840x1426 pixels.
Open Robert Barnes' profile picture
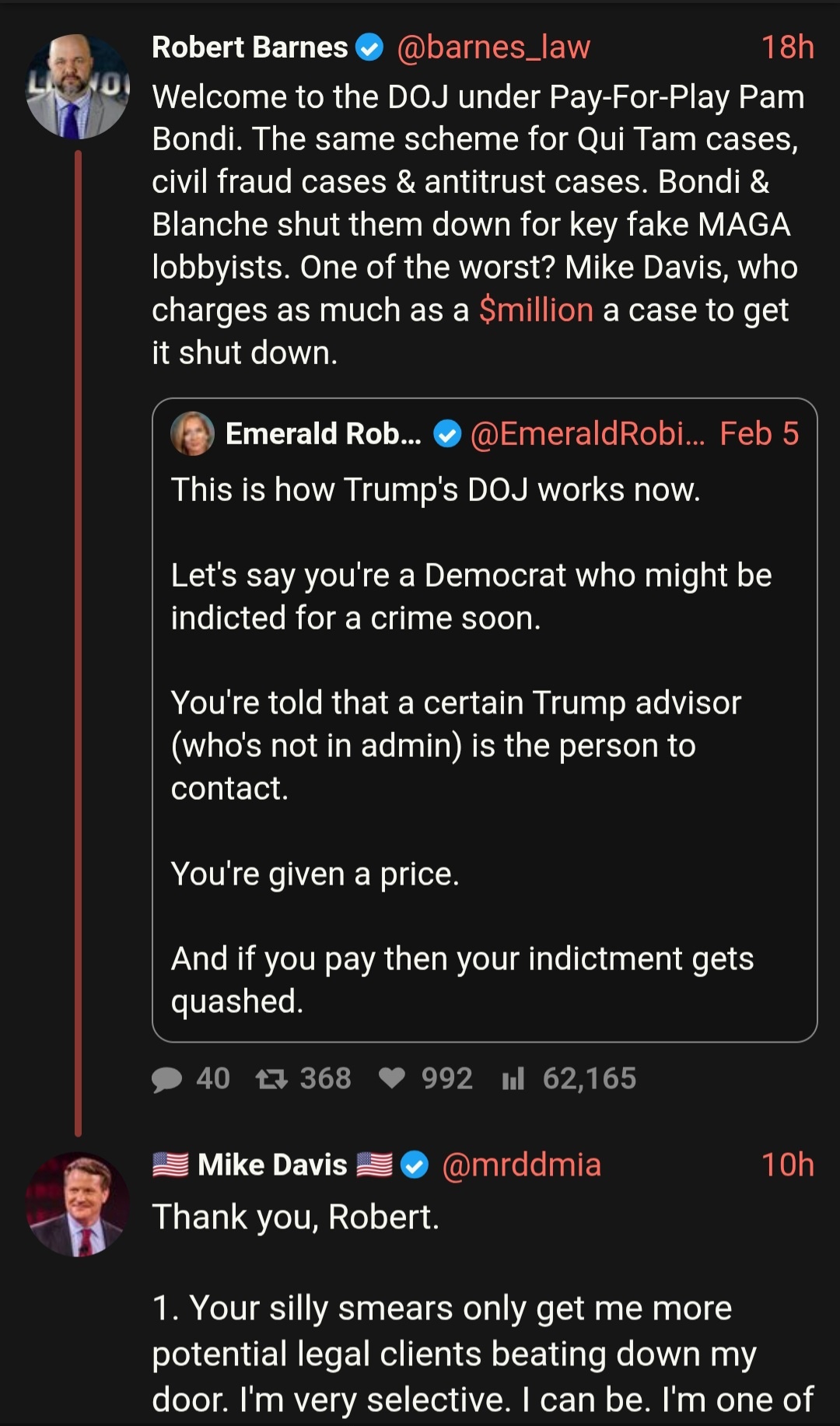pos(78,86)
